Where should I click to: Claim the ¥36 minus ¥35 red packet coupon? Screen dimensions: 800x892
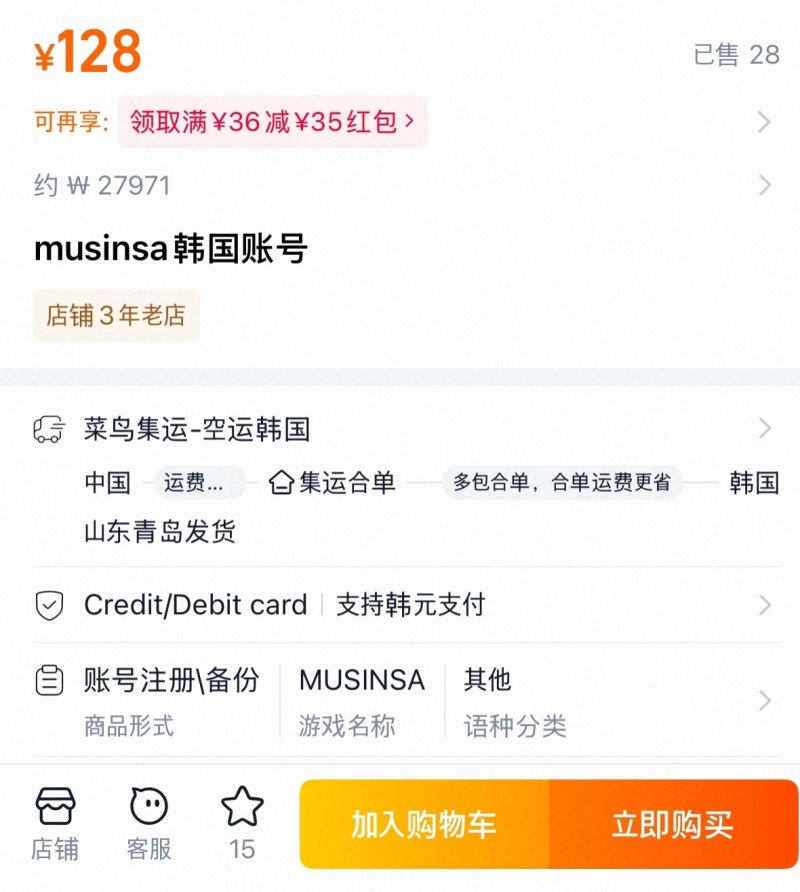click(x=272, y=122)
